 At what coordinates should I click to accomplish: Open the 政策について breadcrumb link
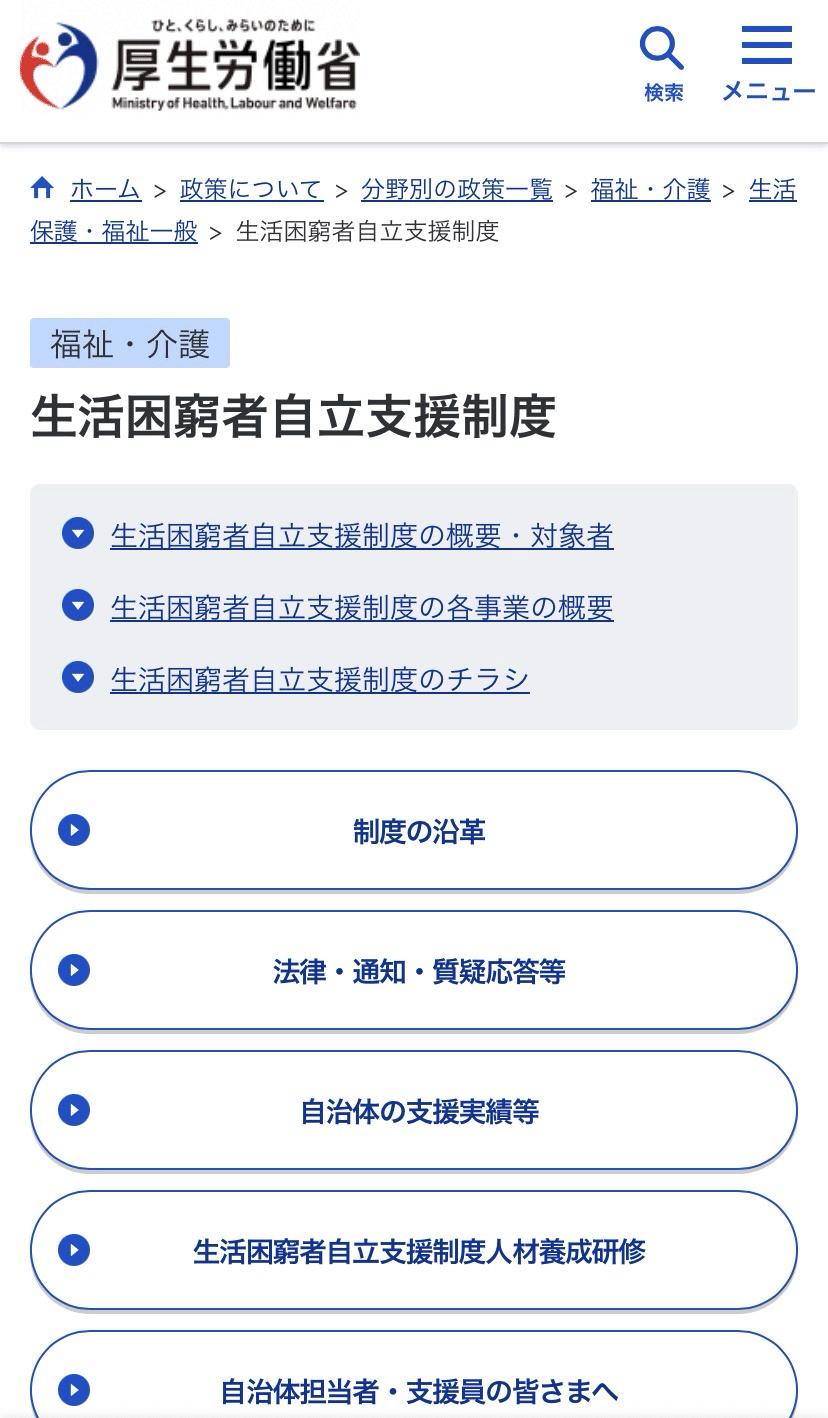click(x=251, y=189)
